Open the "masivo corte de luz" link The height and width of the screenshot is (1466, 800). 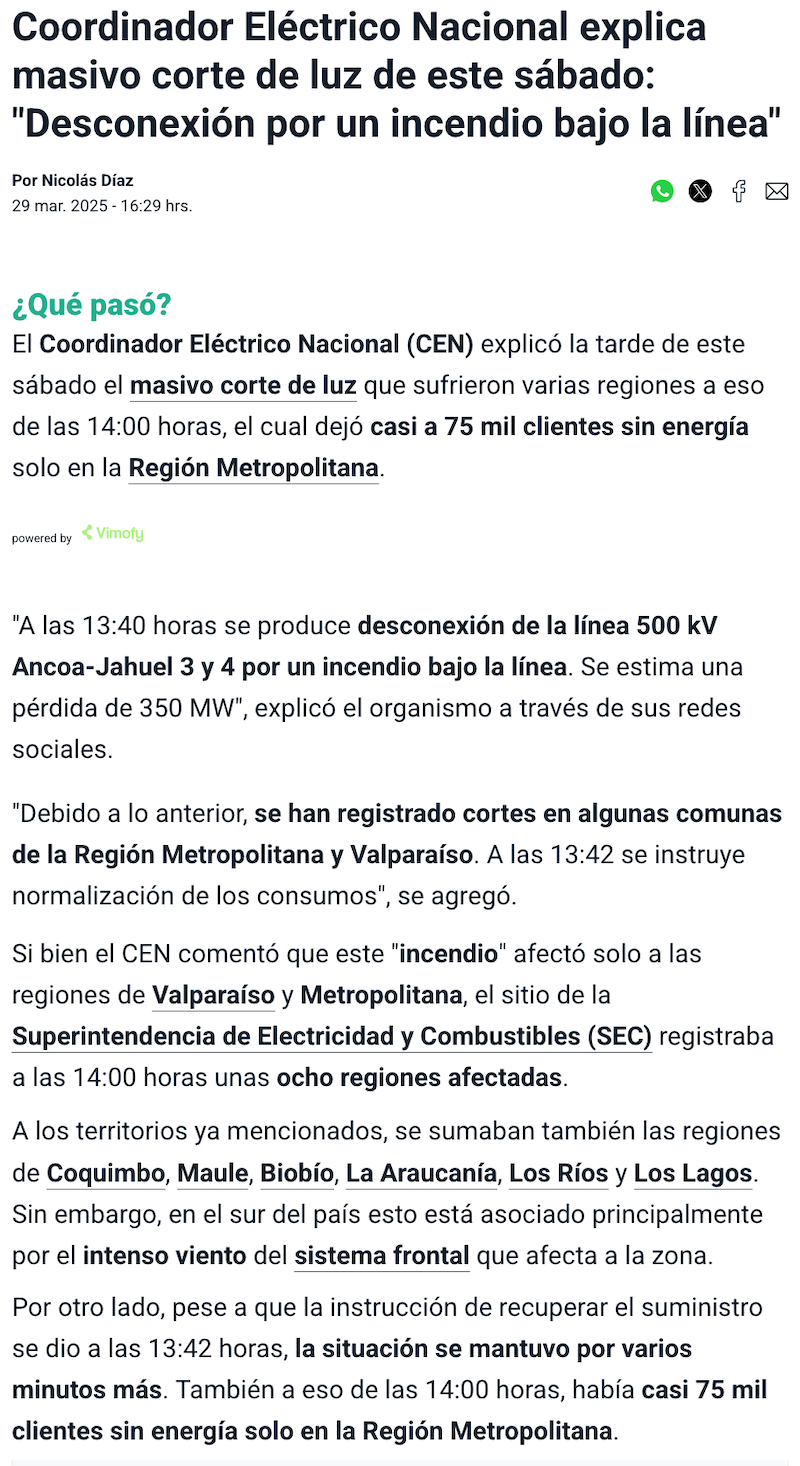(x=243, y=385)
